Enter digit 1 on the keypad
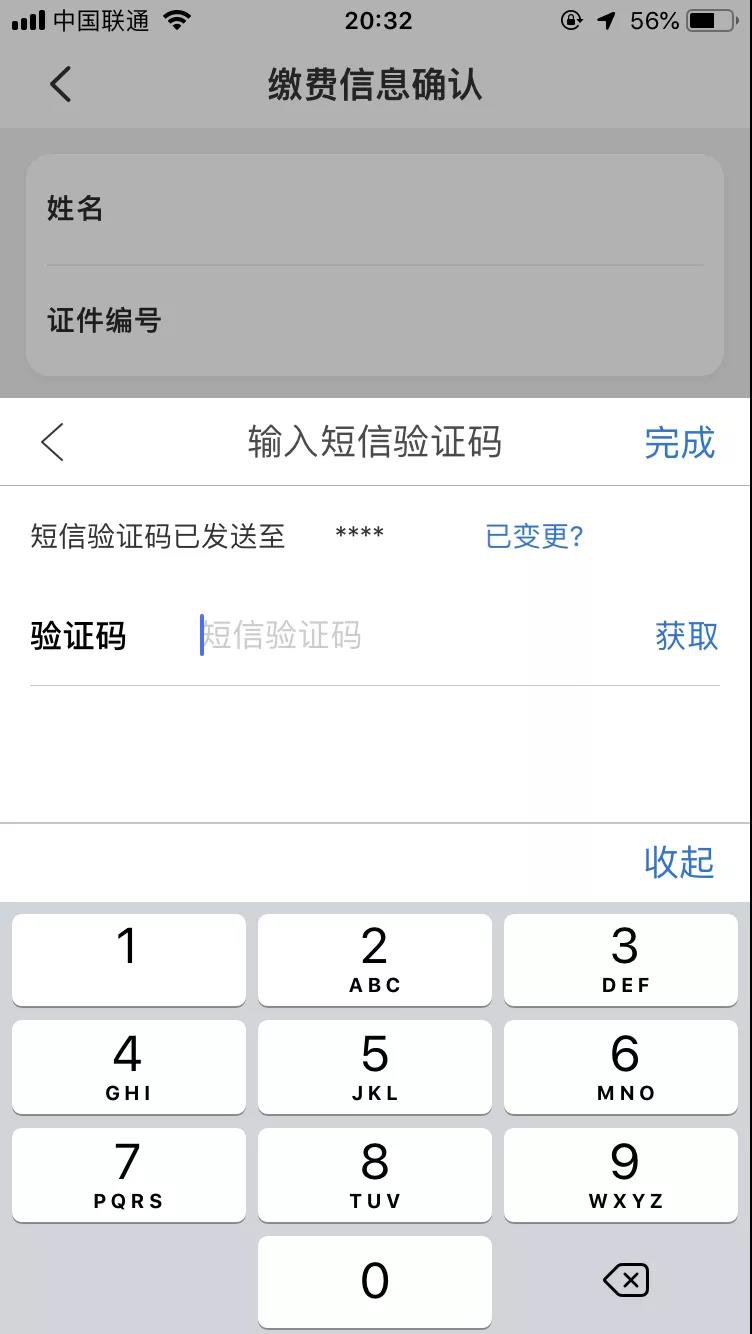 [x=128, y=959]
